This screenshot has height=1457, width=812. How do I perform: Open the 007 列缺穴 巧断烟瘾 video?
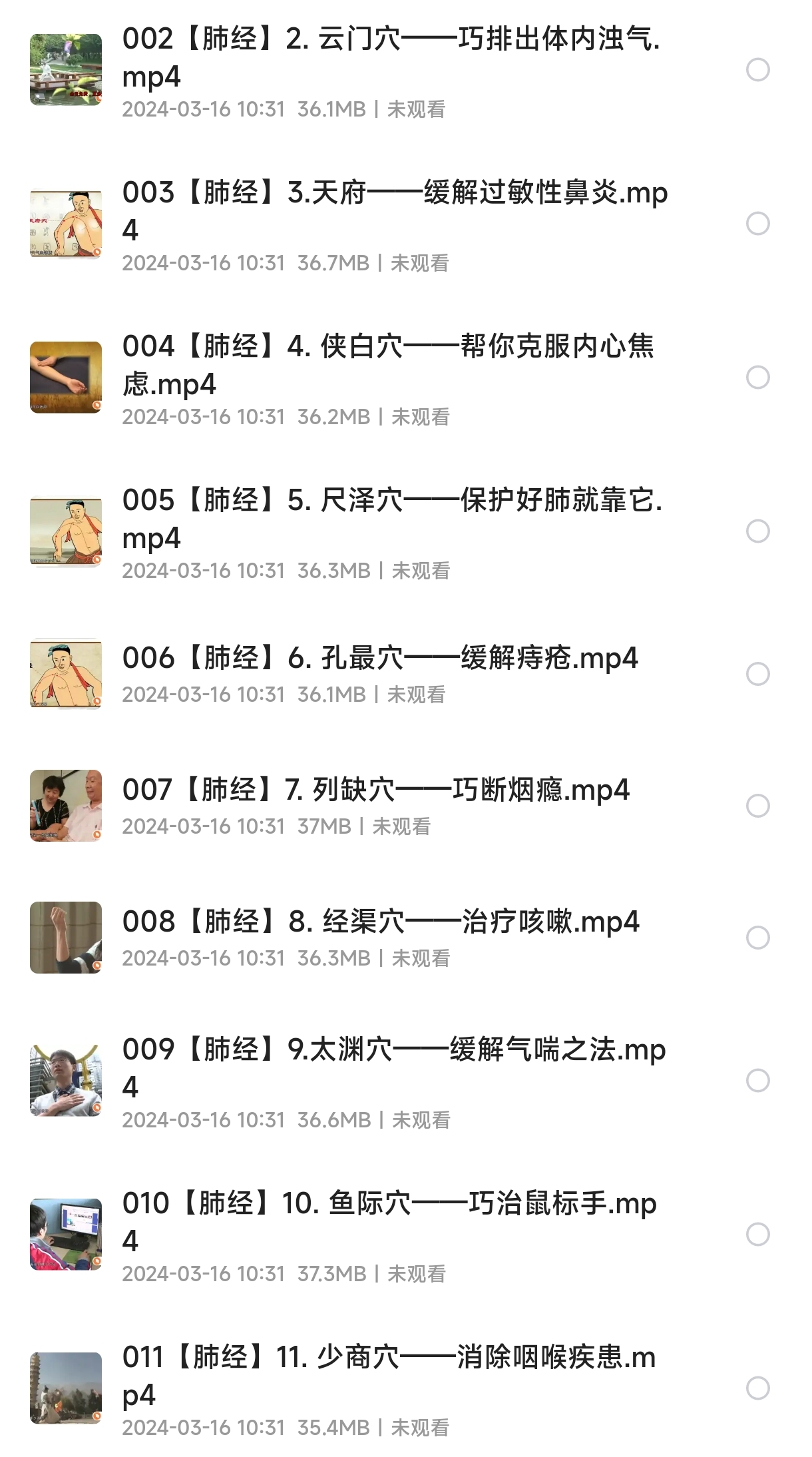click(375, 790)
